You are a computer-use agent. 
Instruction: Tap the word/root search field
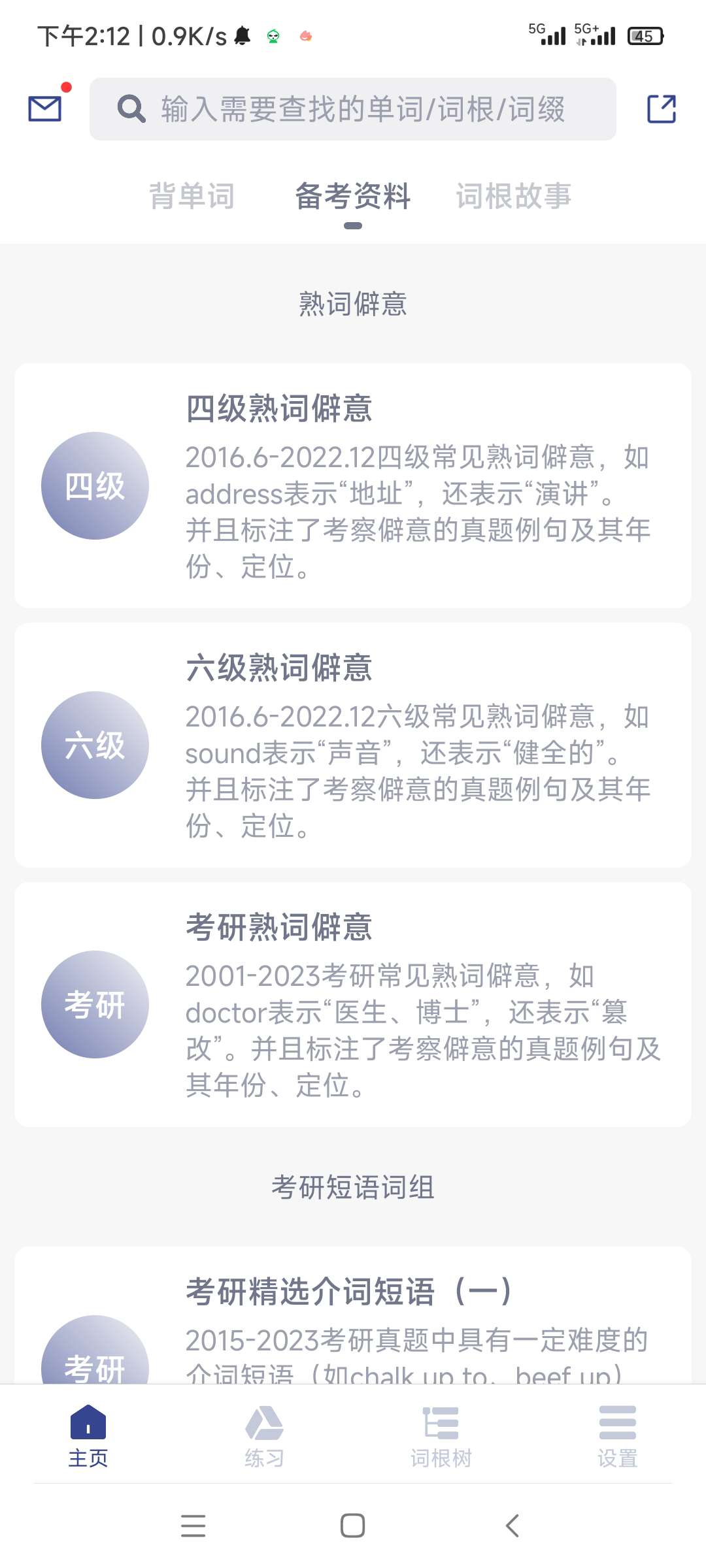tap(353, 109)
